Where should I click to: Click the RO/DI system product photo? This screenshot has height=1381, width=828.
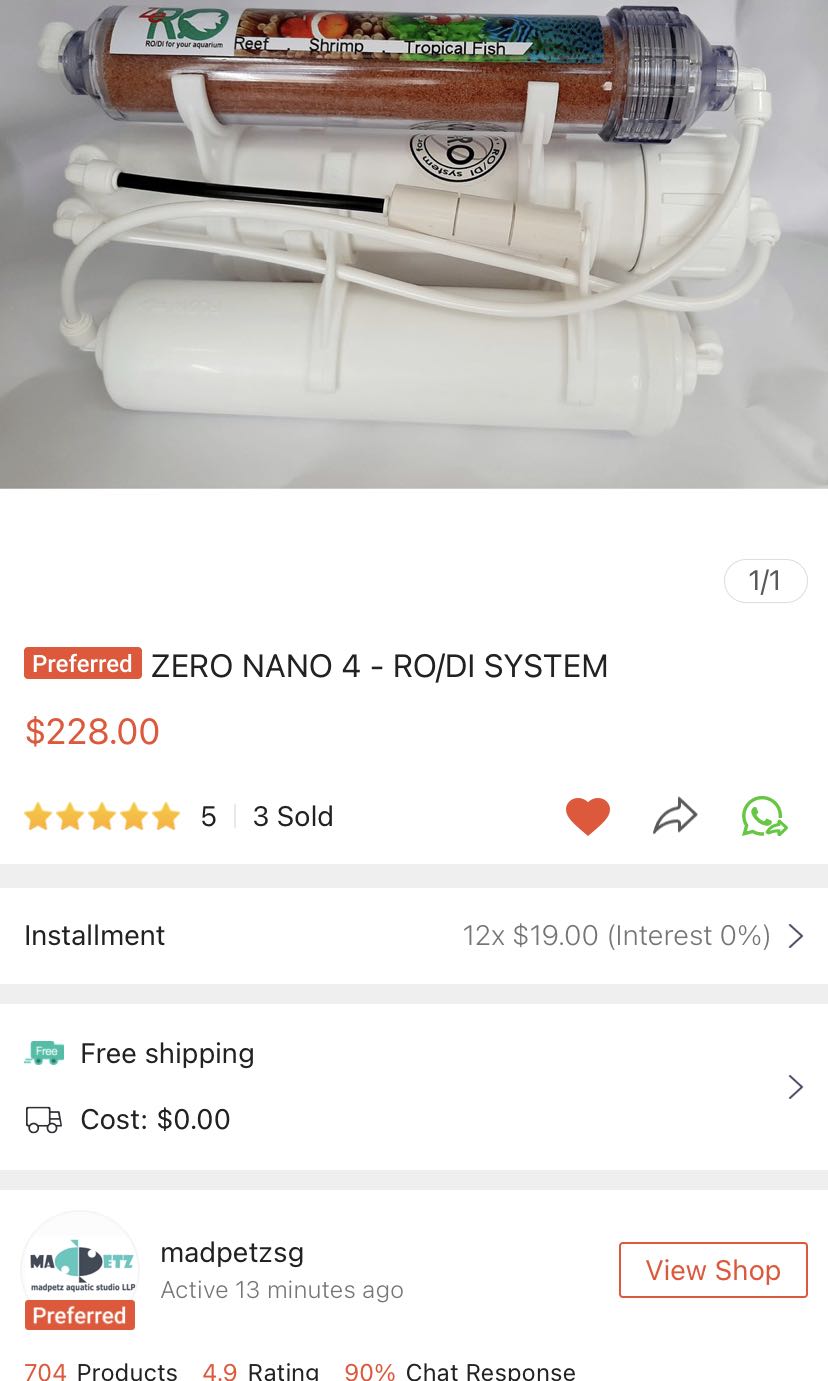(x=414, y=244)
